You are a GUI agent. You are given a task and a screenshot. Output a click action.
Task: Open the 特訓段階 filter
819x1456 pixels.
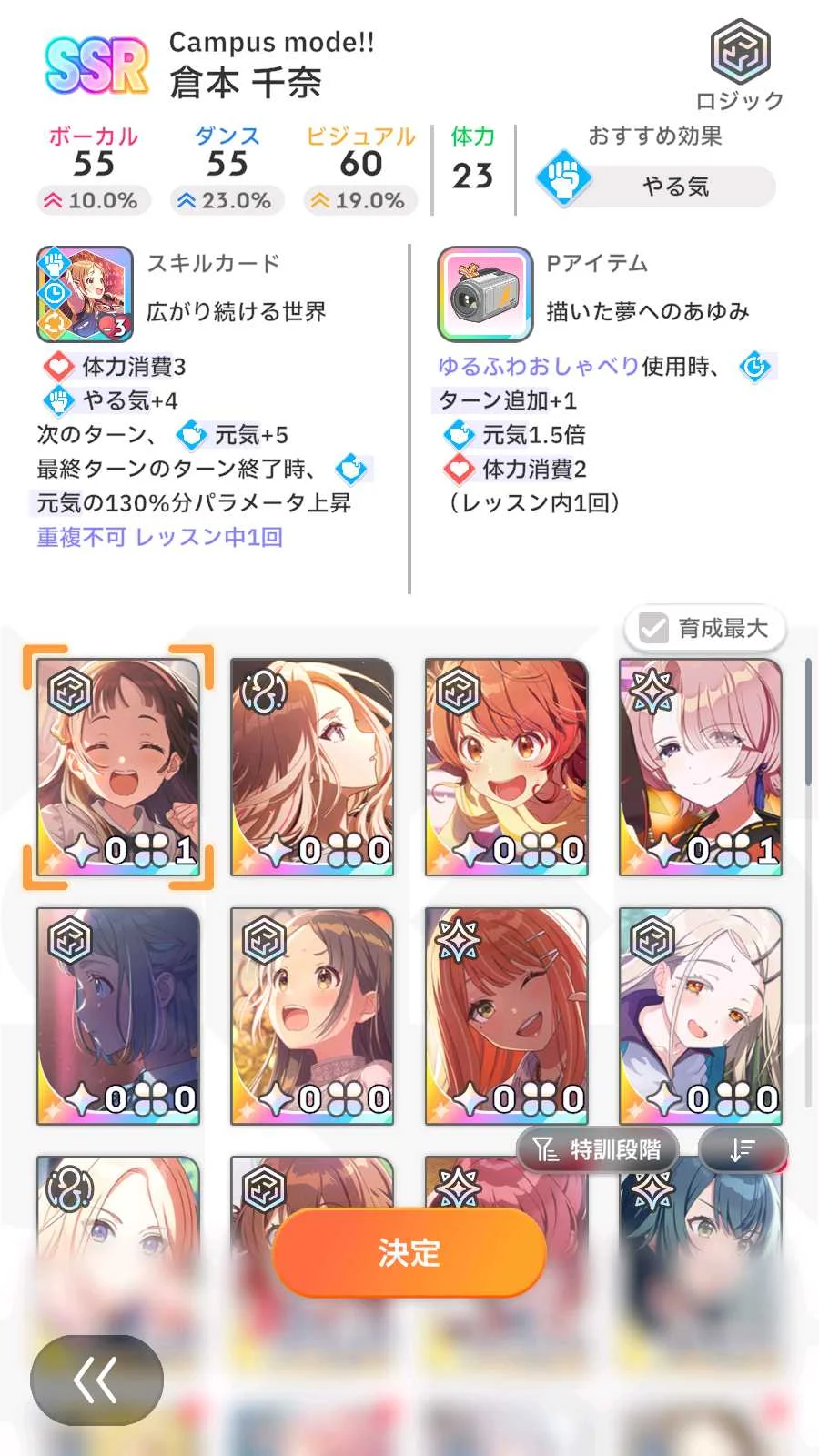click(x=598, y=1150)
